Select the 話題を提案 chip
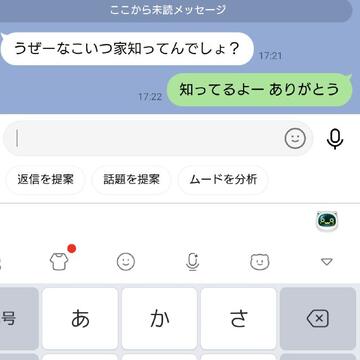The height and width of the screenshot is (360, 360). 132,180
